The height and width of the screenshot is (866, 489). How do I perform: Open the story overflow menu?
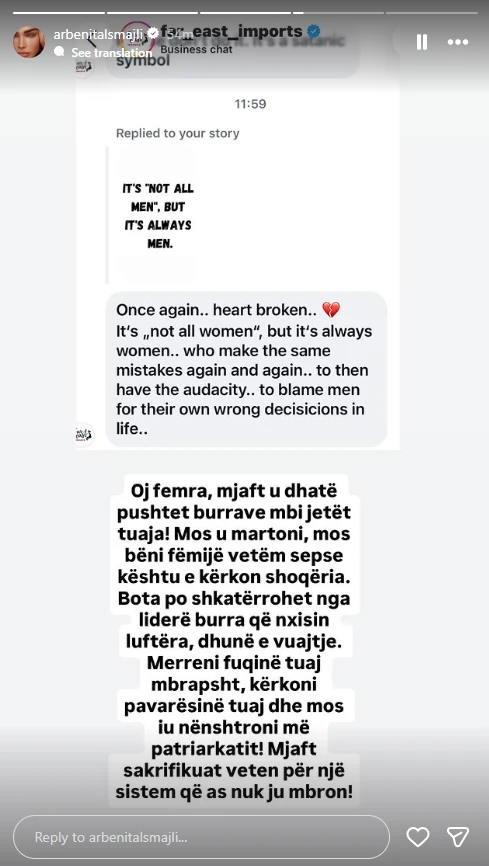click(458, 42)
